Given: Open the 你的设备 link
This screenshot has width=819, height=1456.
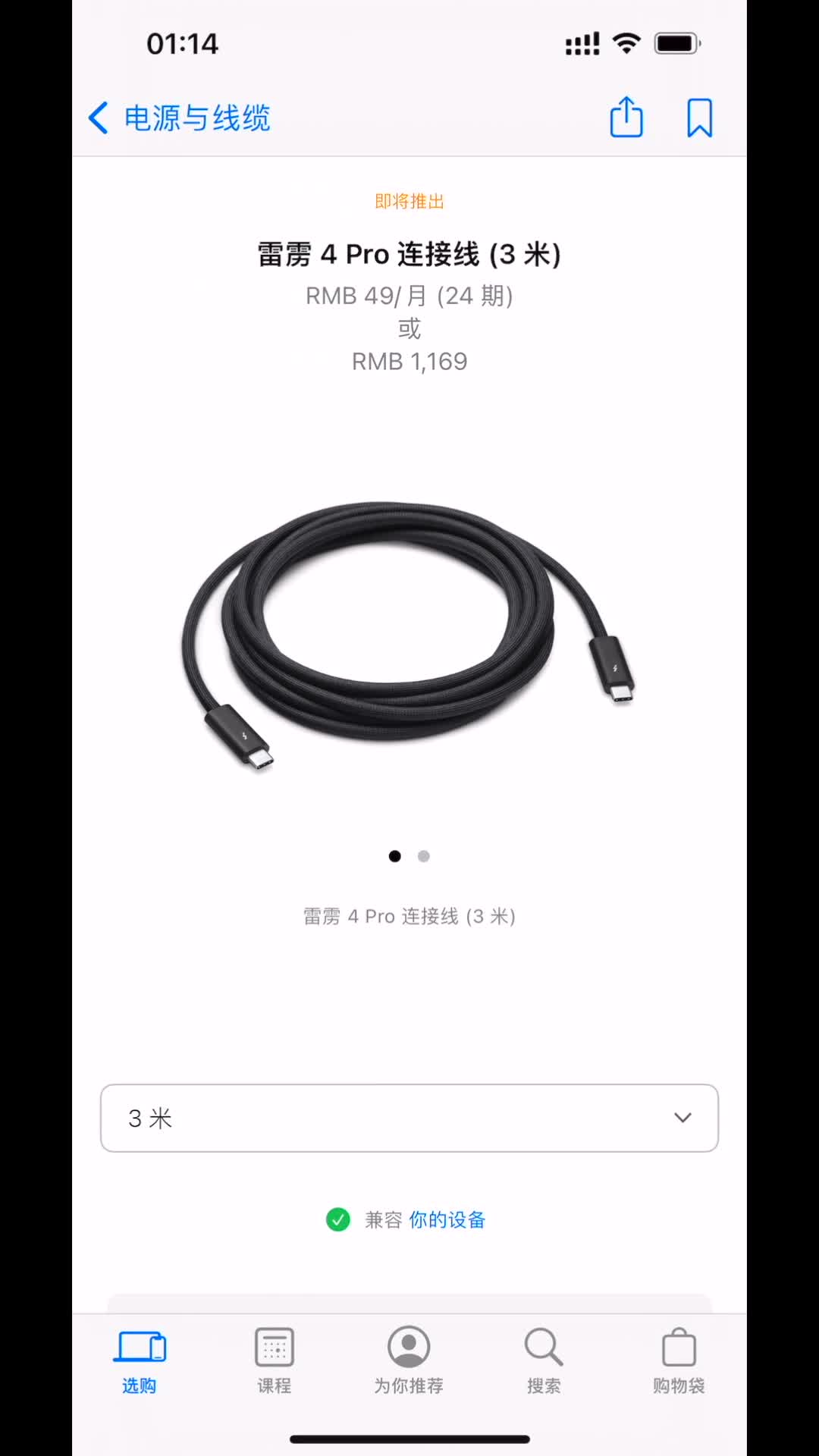Looking at the screenshot, I should (x=447, y=1219).
